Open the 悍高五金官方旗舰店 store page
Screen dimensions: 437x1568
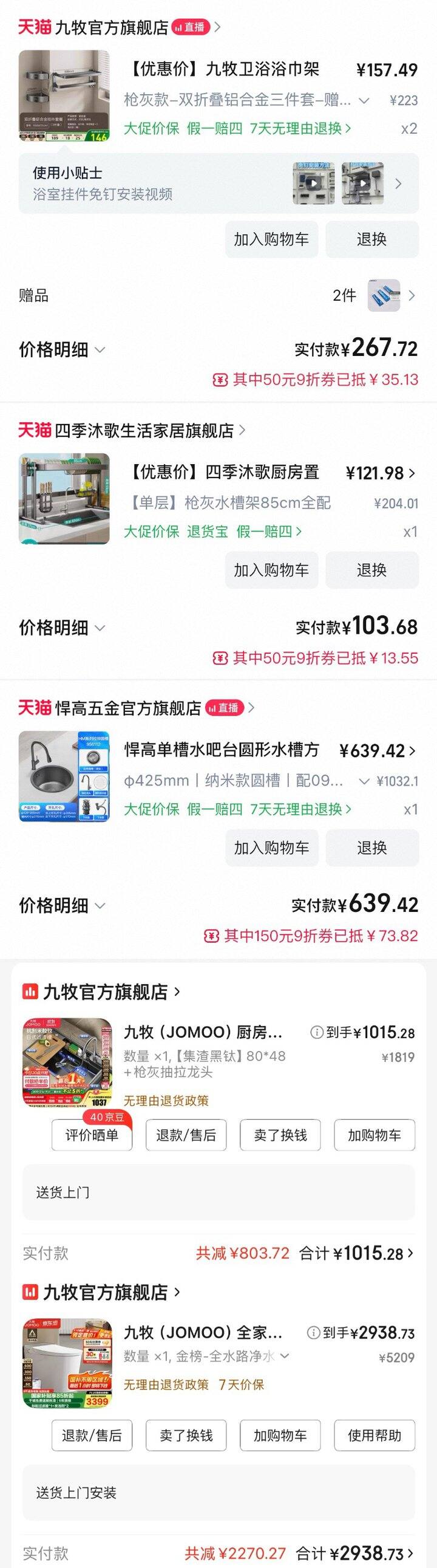127,708
